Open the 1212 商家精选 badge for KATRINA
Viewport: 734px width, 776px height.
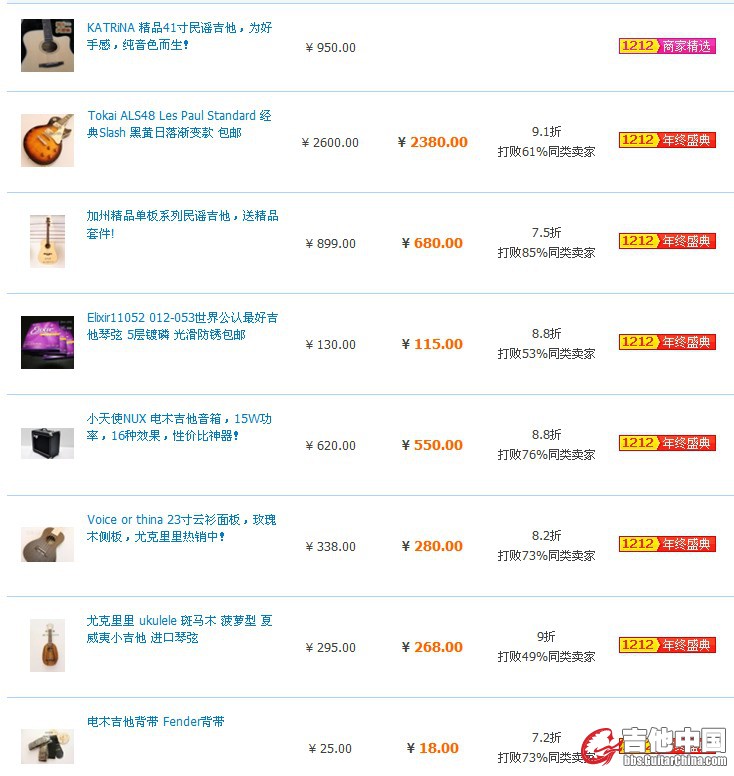pyautogui.click(x=667, y=46)
